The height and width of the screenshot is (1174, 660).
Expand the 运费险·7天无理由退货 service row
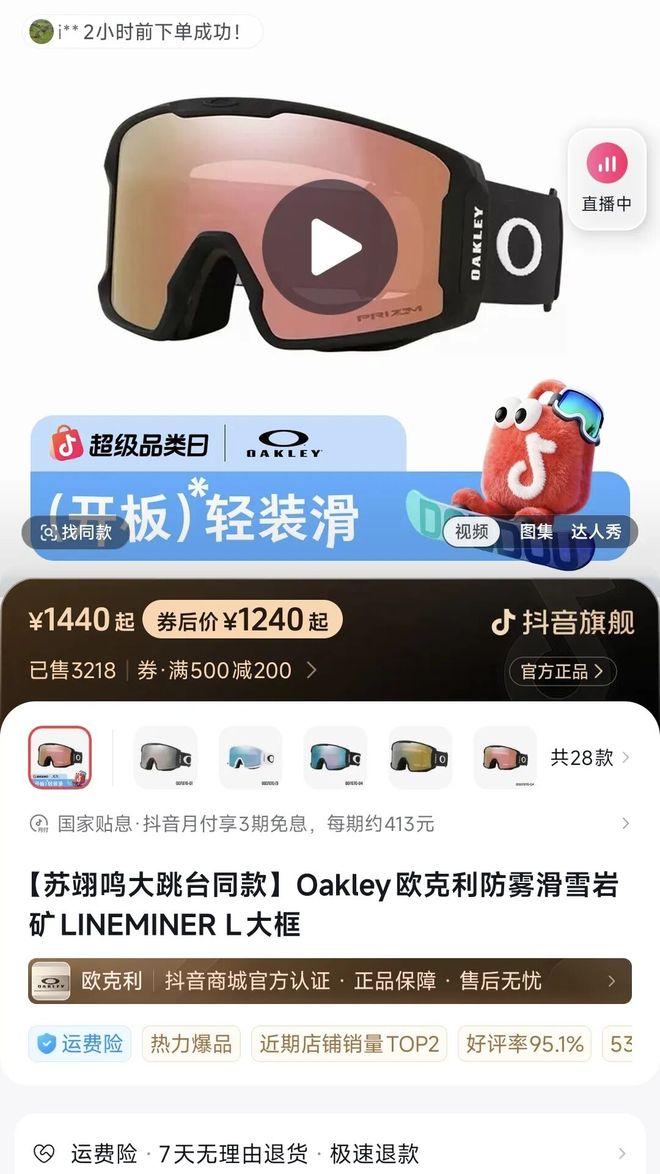(x=330, y=1153)
